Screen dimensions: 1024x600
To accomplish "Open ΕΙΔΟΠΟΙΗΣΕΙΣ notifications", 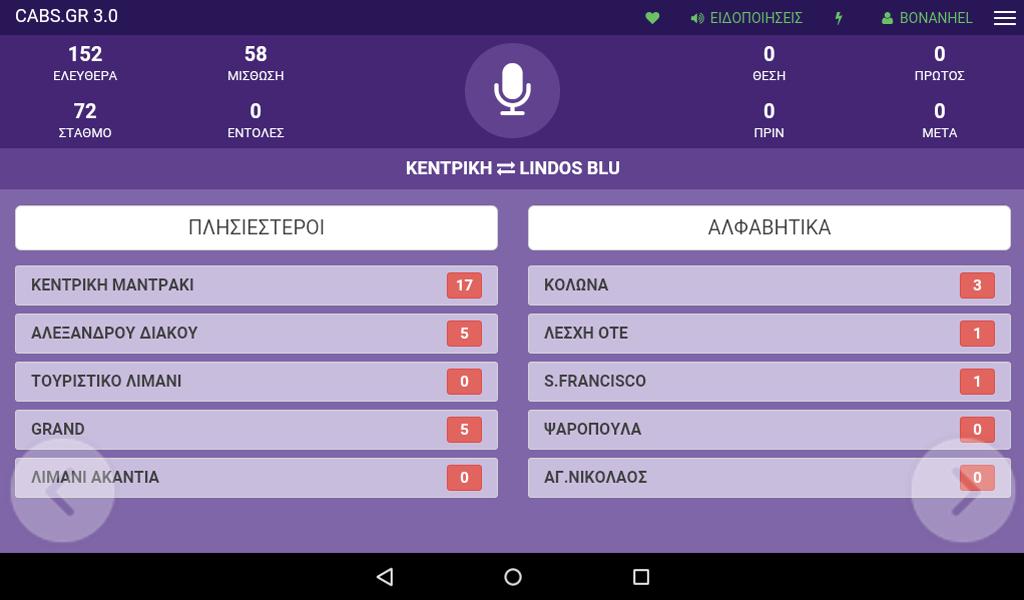I will [x=746, y=18].
